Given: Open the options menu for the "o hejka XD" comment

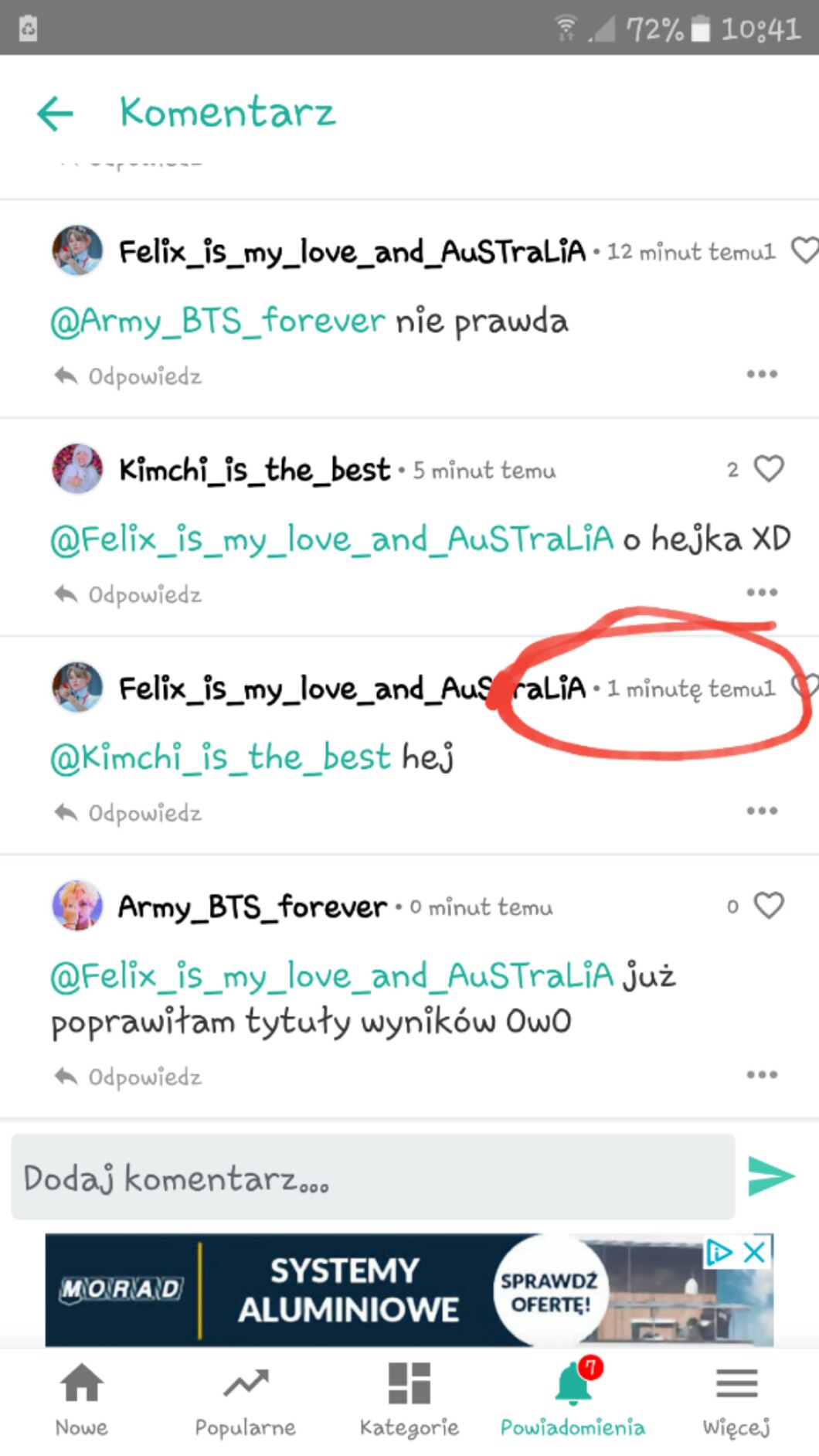Looking at the screenshot, I should click(x=762, y=593).
